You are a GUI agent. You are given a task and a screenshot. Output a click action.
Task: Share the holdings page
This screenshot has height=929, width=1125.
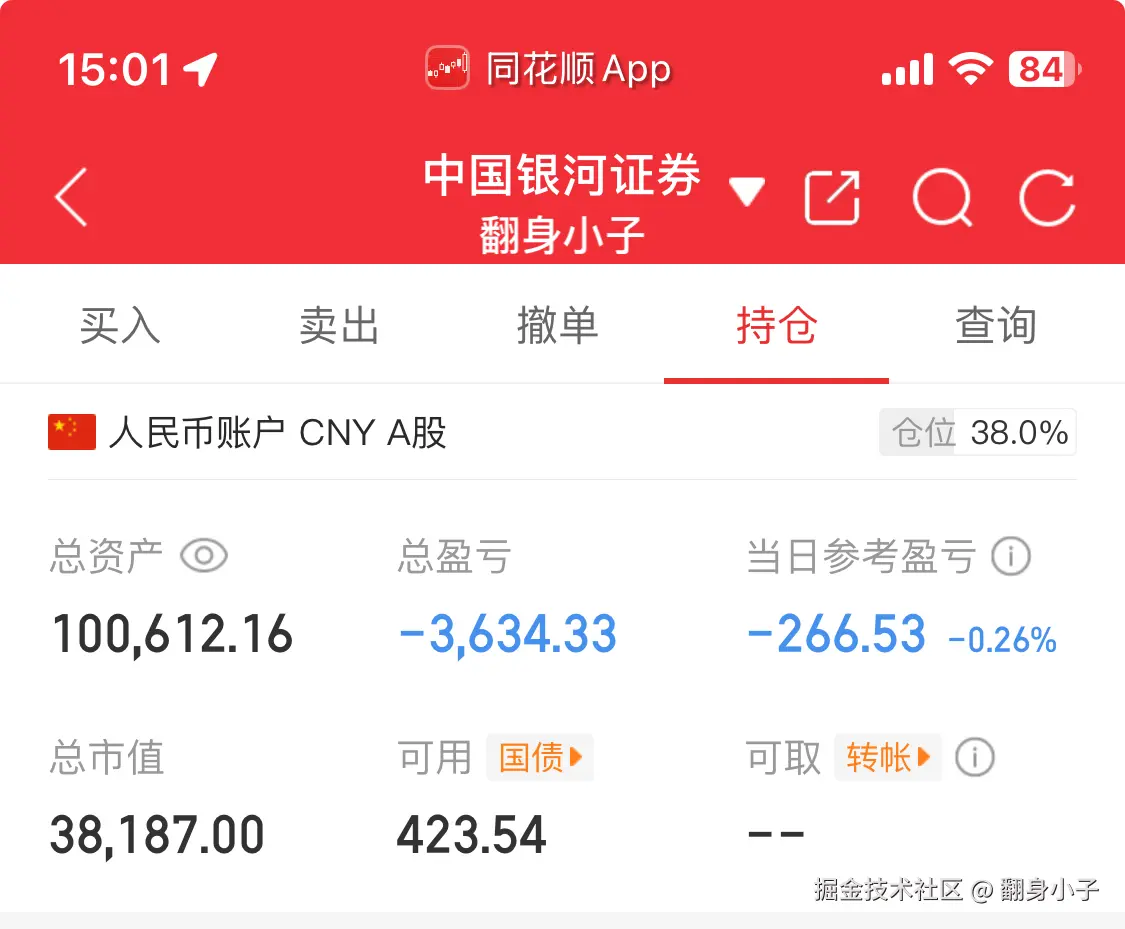coord(832,197)
